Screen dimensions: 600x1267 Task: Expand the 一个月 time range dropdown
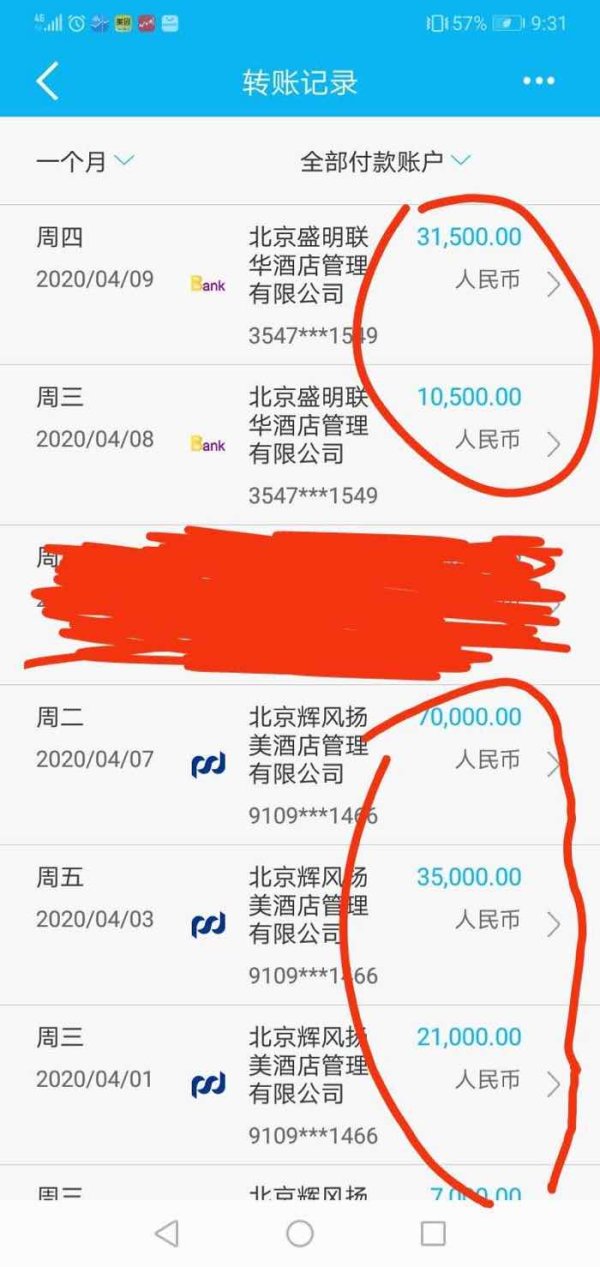click(85, 161)
